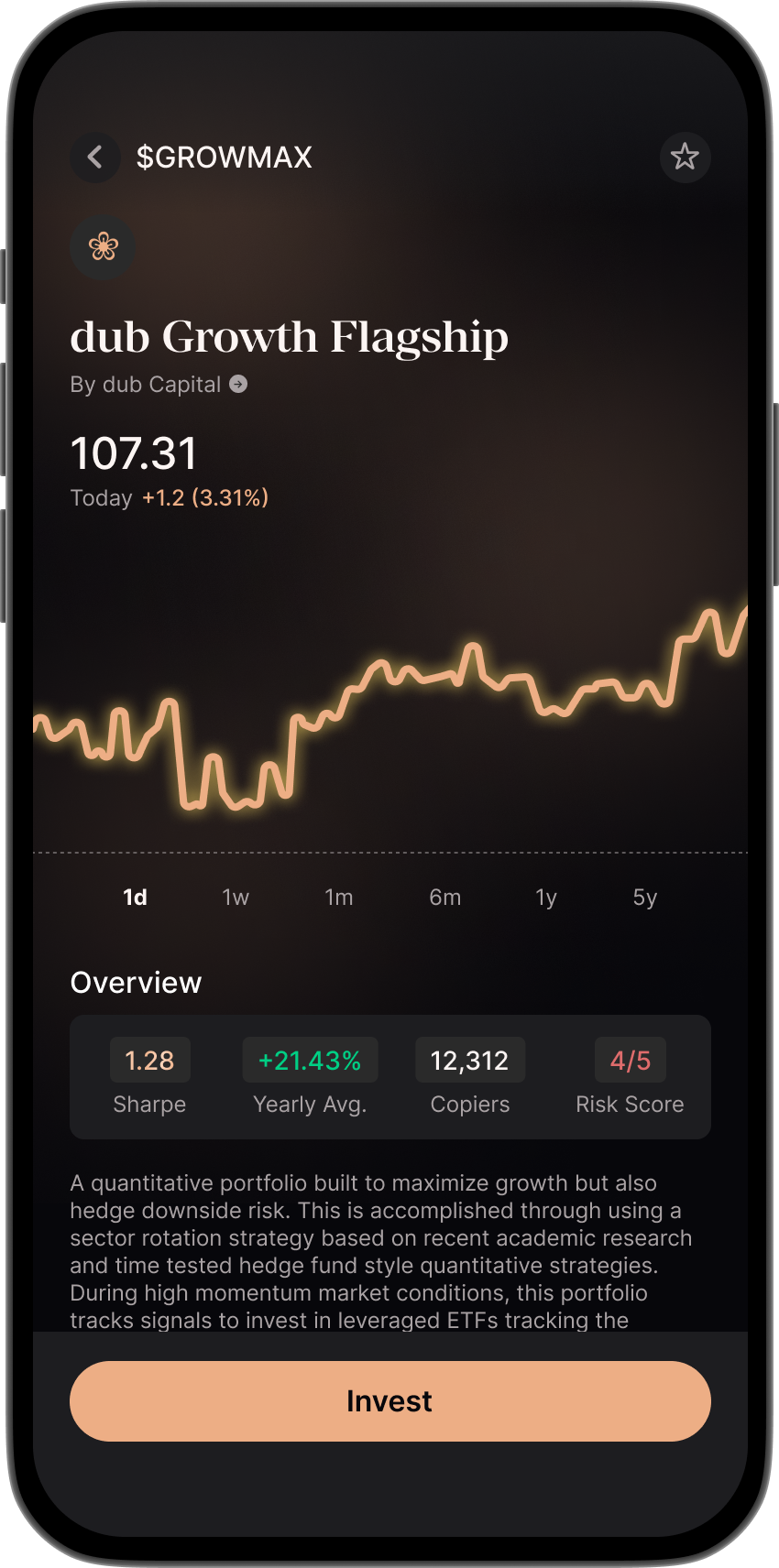Check the 4/5 Risk Score badge
779x1568 pixels.
click(630, 1060)
